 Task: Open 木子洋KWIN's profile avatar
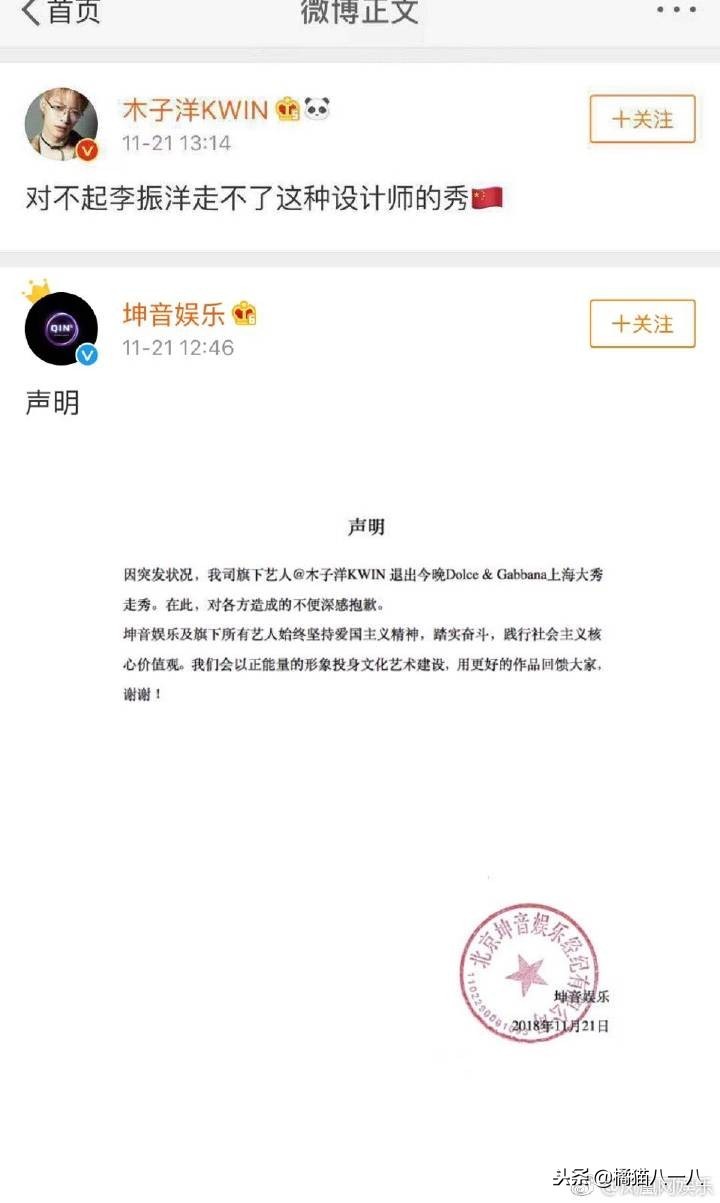point(60,123)
